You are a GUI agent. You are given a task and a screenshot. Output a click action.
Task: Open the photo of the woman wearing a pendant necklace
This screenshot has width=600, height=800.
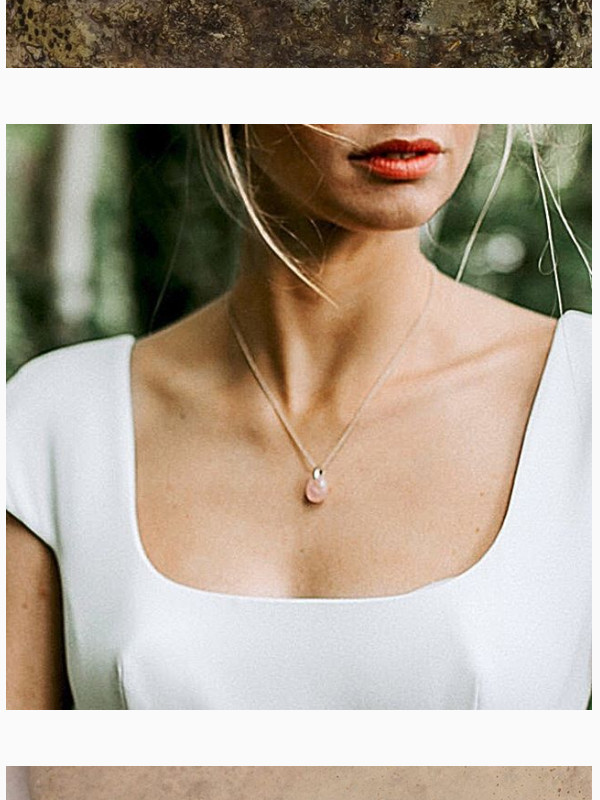coord(298,416)
